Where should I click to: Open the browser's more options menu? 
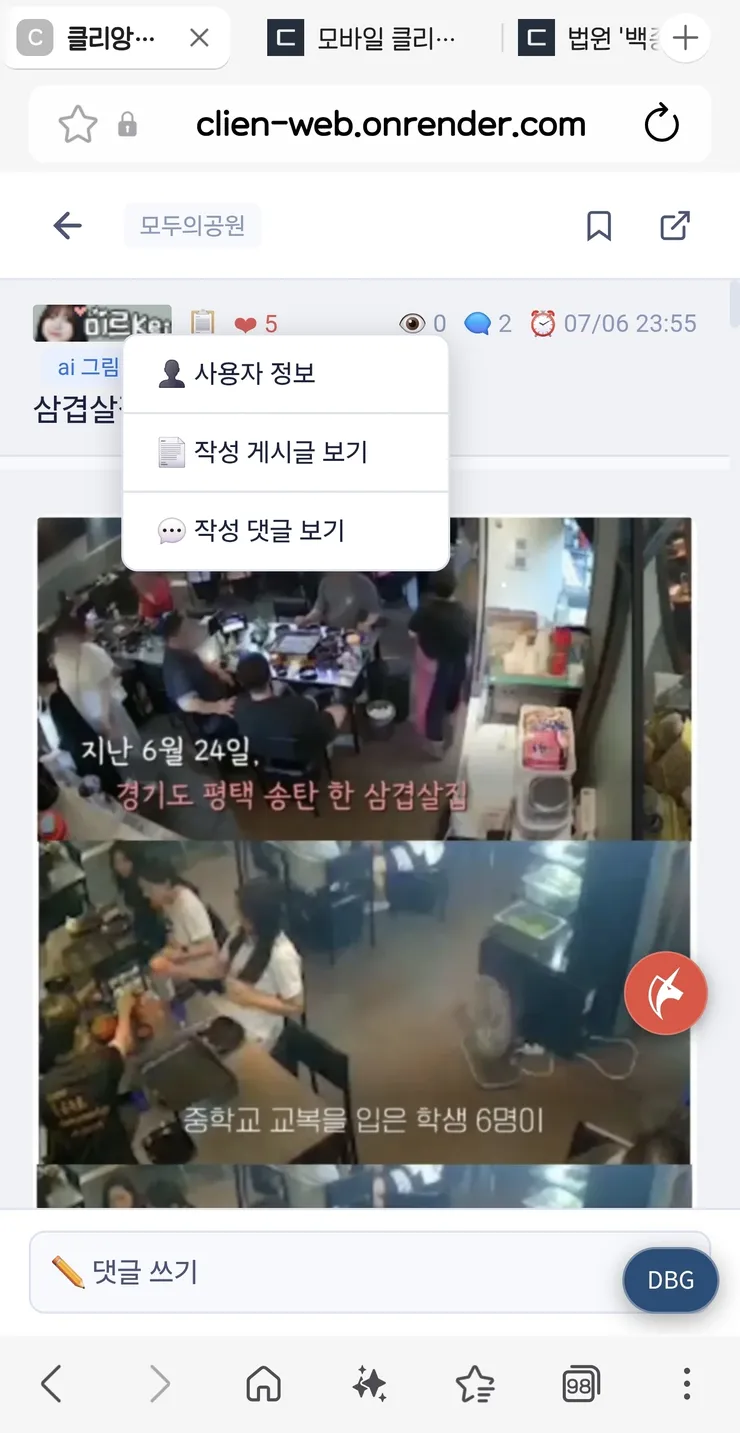point(686,1384)
